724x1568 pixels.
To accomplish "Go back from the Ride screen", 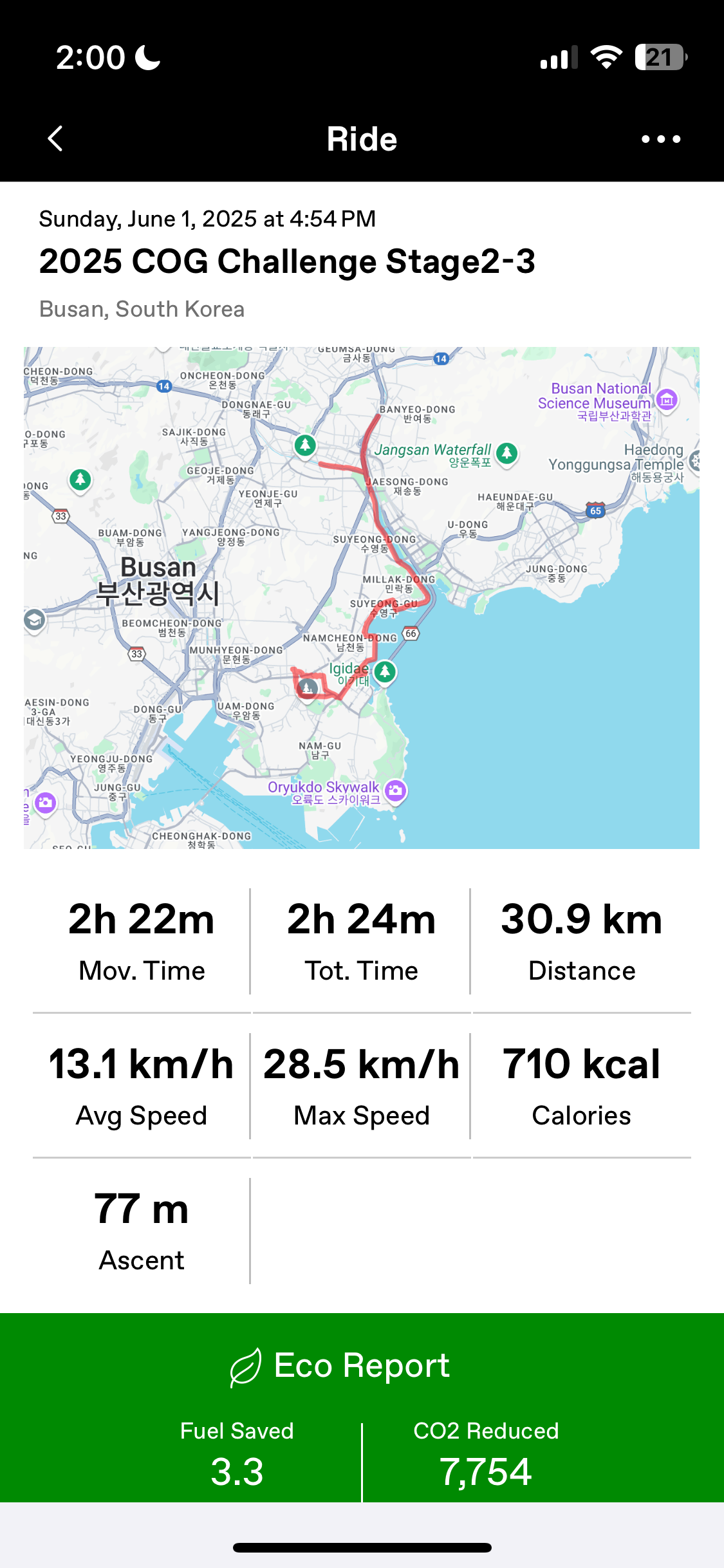I will 55,138.
